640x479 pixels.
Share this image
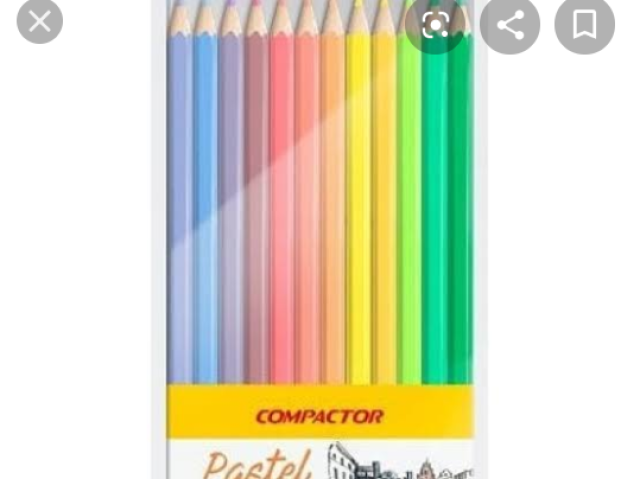point(510,24)
